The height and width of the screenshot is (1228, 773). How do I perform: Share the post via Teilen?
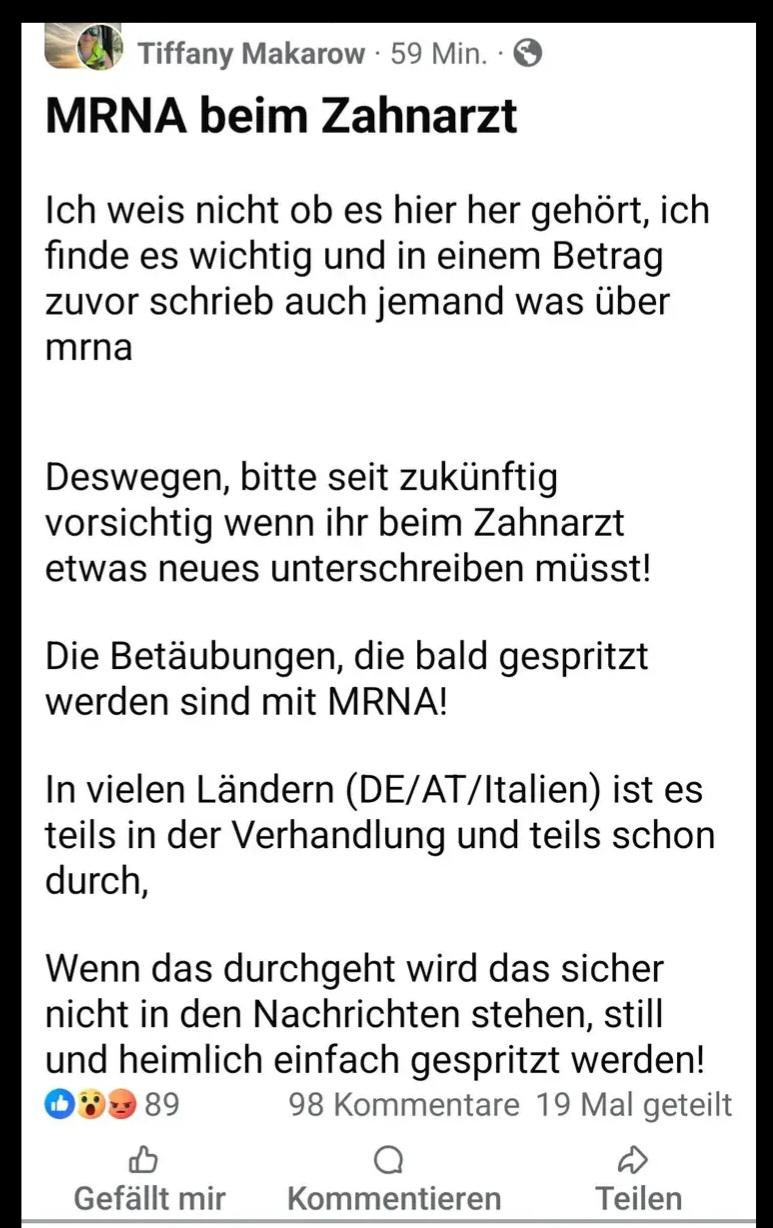[x=638, y=1179]
